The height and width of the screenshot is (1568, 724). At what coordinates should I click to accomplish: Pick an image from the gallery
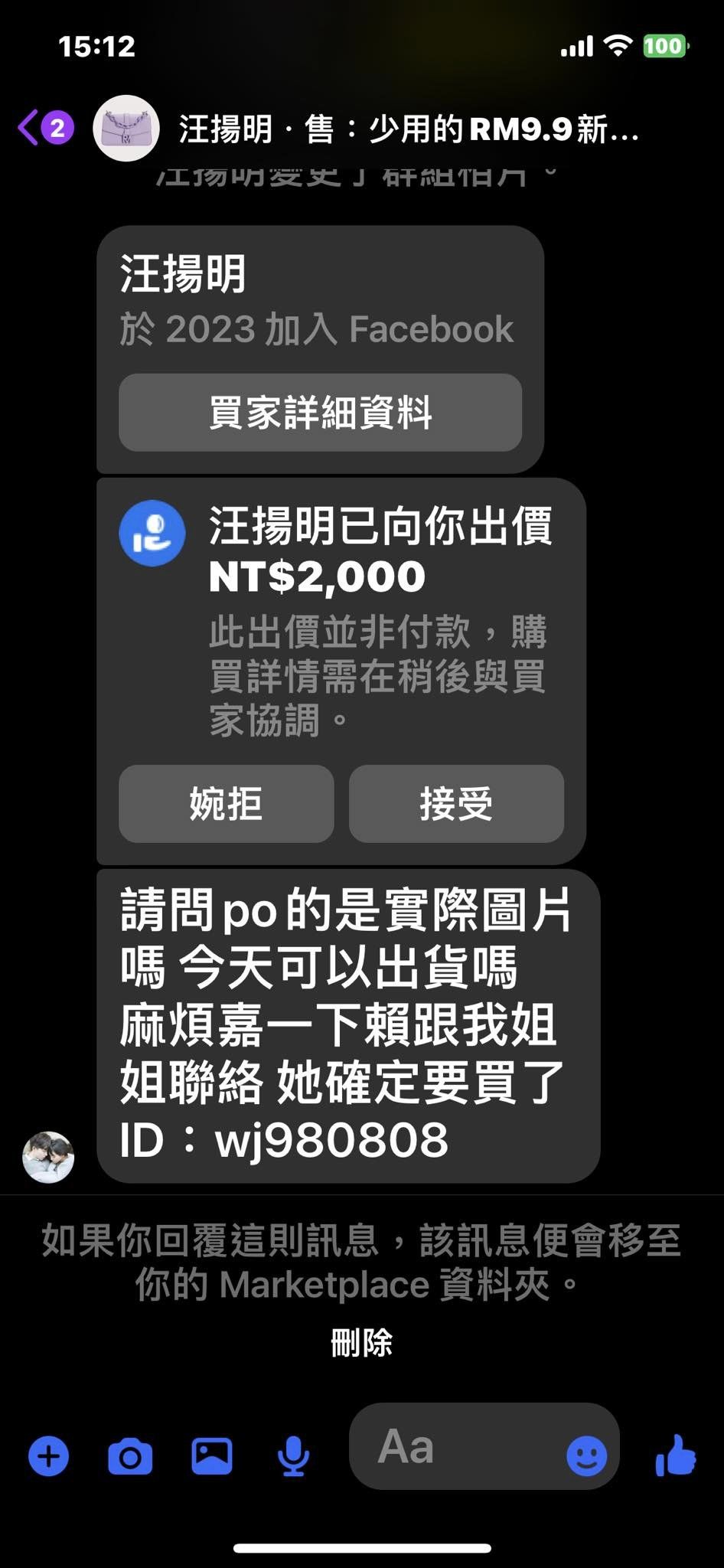212,1455
